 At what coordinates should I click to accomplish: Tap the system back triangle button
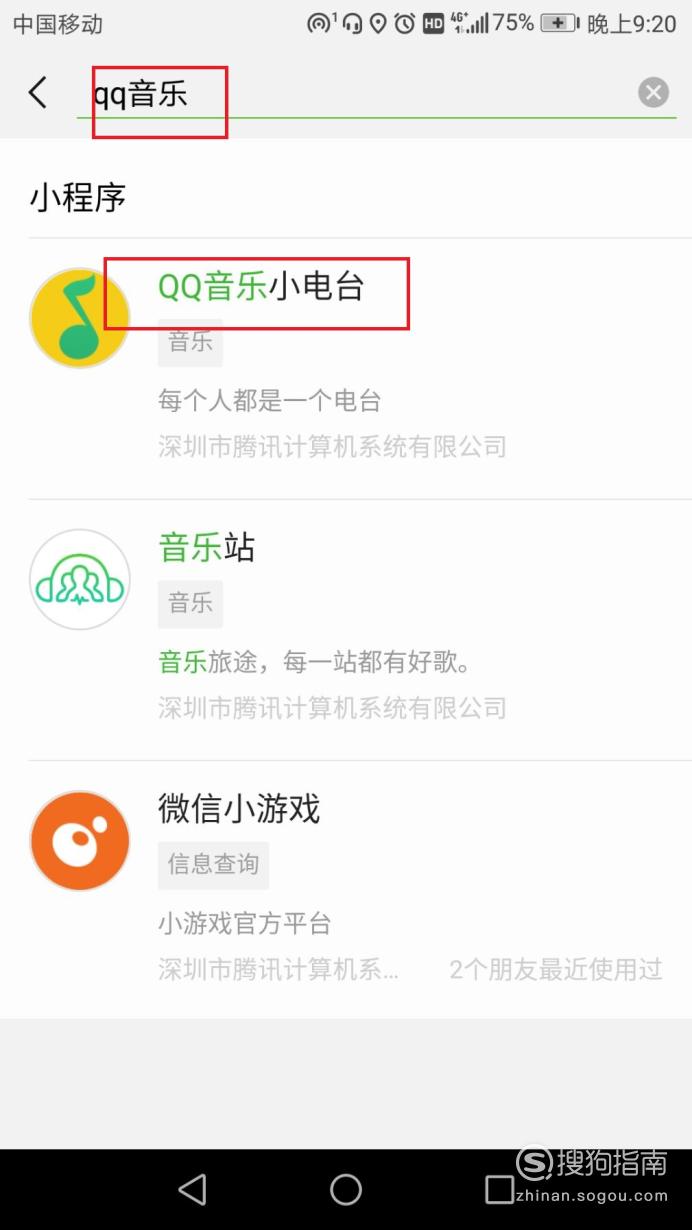coord(192,1189)
